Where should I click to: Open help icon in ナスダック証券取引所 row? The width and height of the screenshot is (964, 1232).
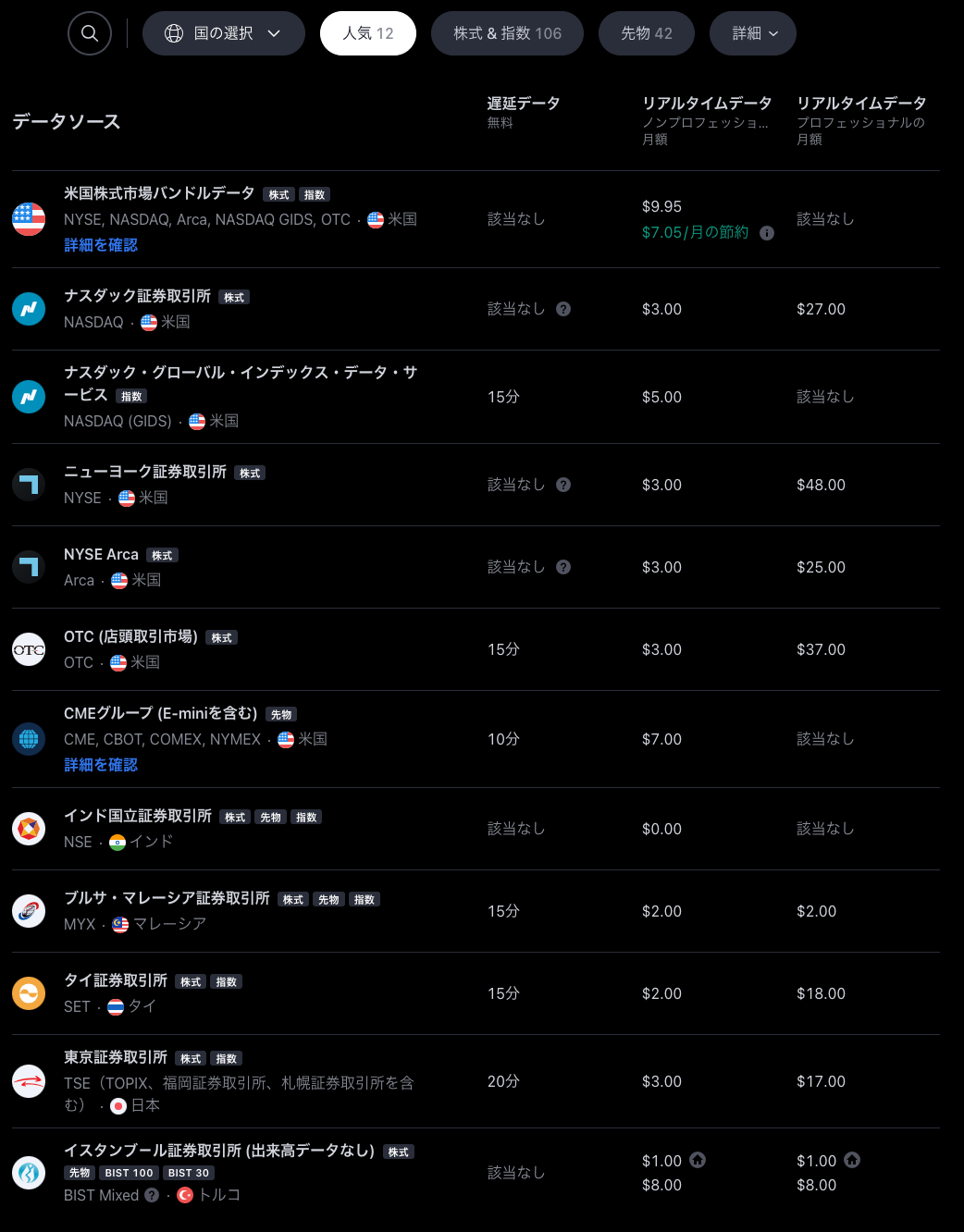(x=563, y=309)
